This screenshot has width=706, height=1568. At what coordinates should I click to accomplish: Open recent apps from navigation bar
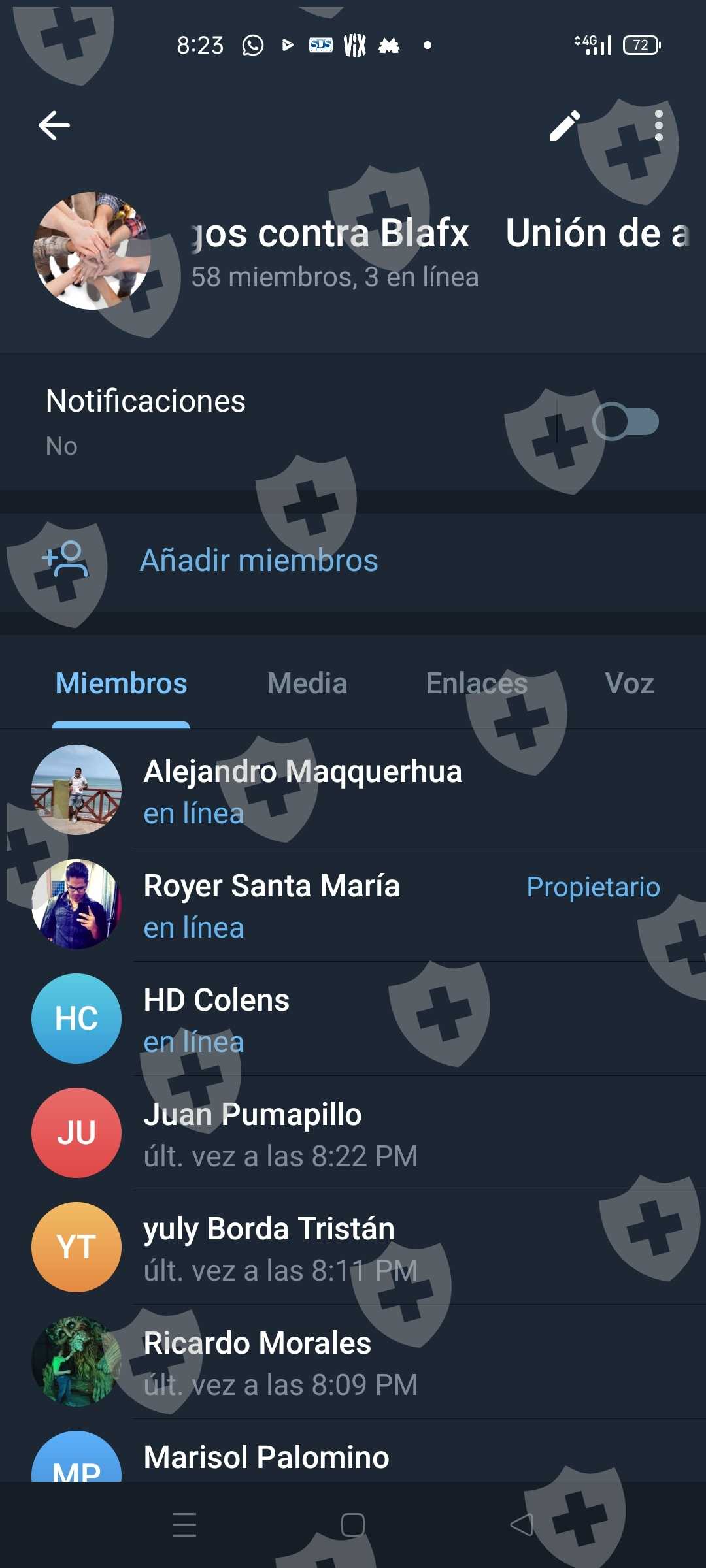pos(184,1526)
